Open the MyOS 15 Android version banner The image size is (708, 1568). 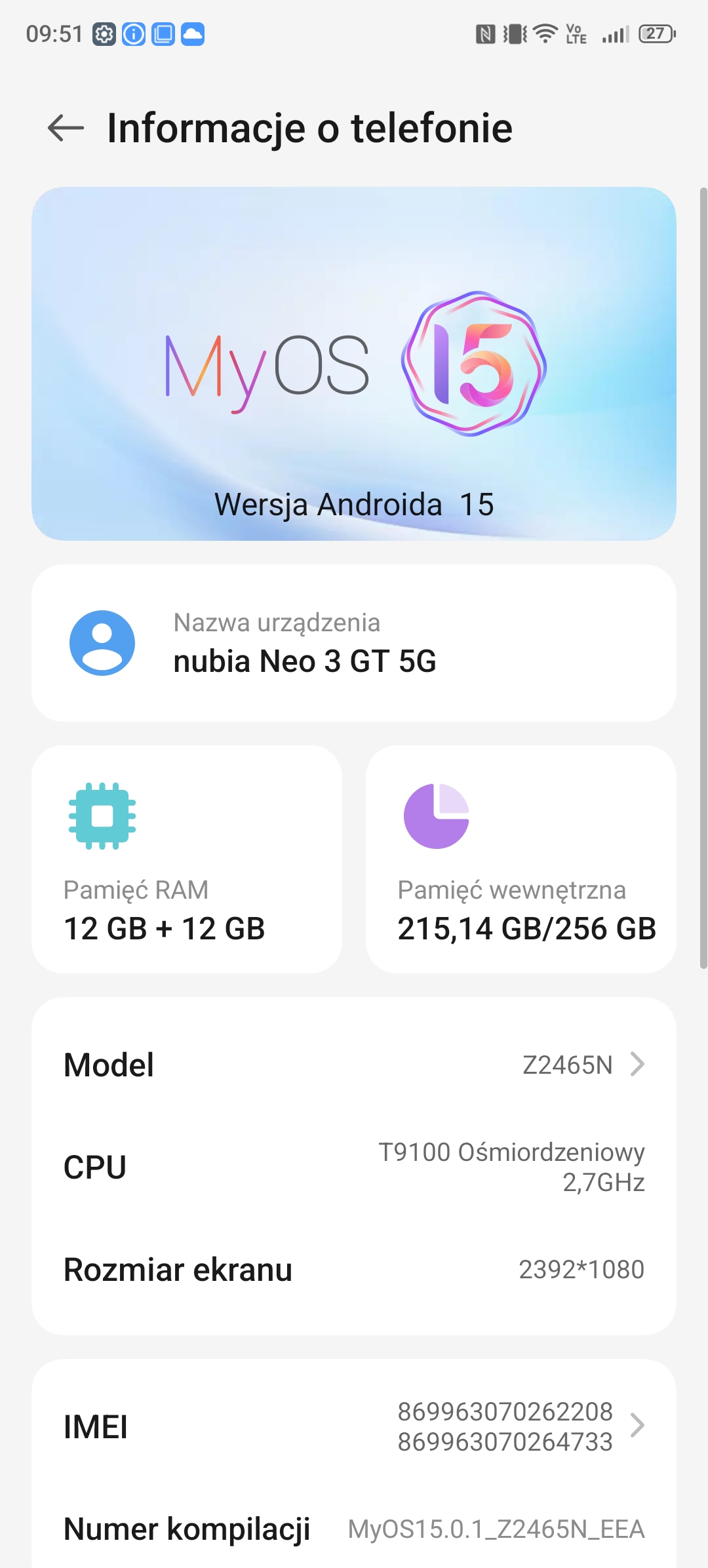354,364
